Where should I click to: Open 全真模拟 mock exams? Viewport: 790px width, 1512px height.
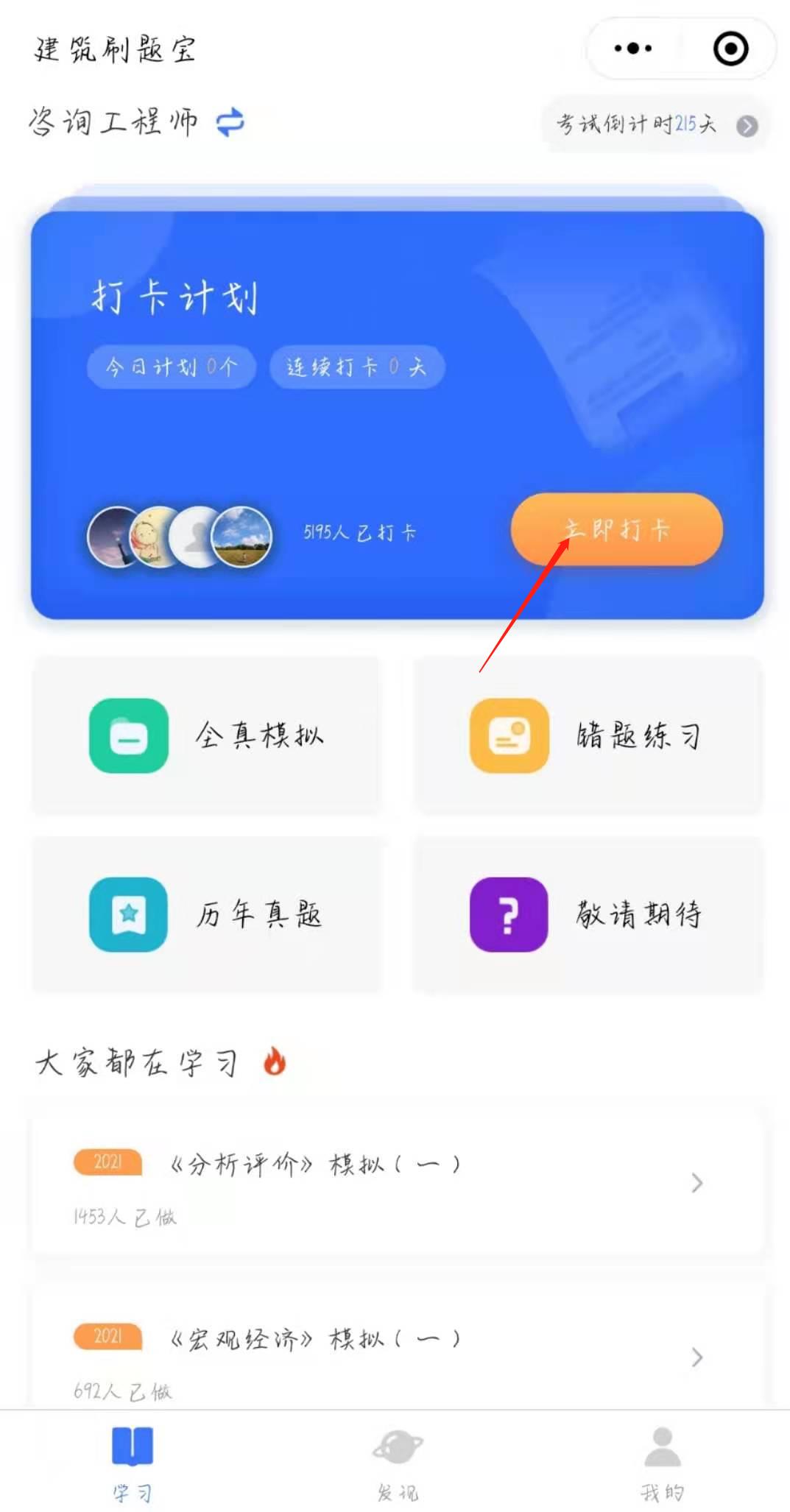pos(207,735)
